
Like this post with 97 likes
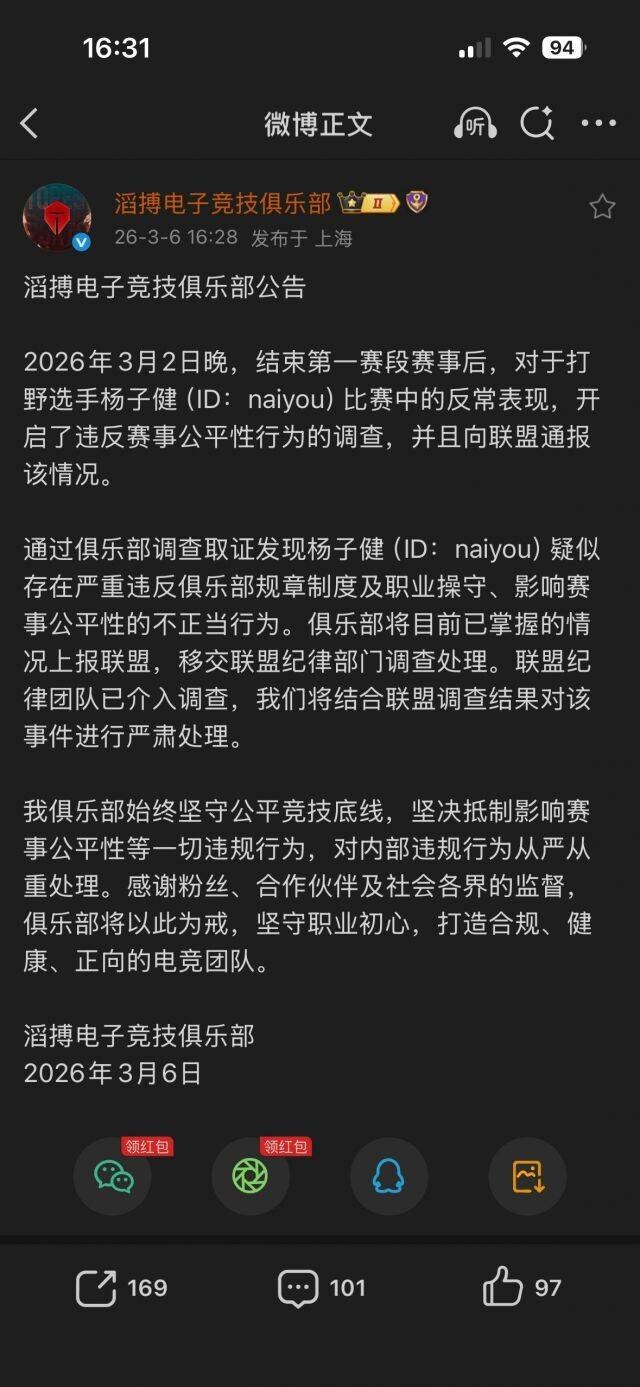point(521,1288)
